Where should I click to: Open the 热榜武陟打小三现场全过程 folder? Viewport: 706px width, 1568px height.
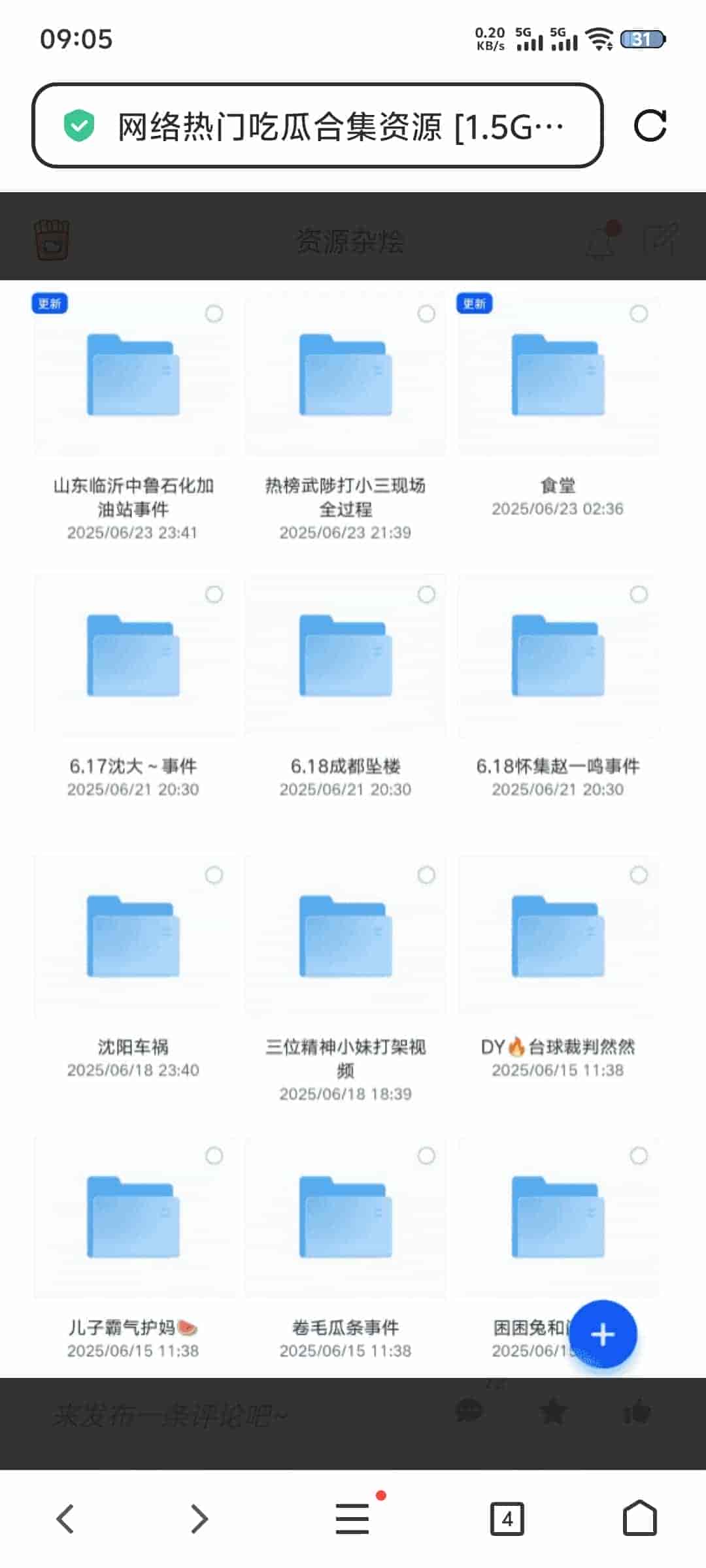[x=345, y=377]
